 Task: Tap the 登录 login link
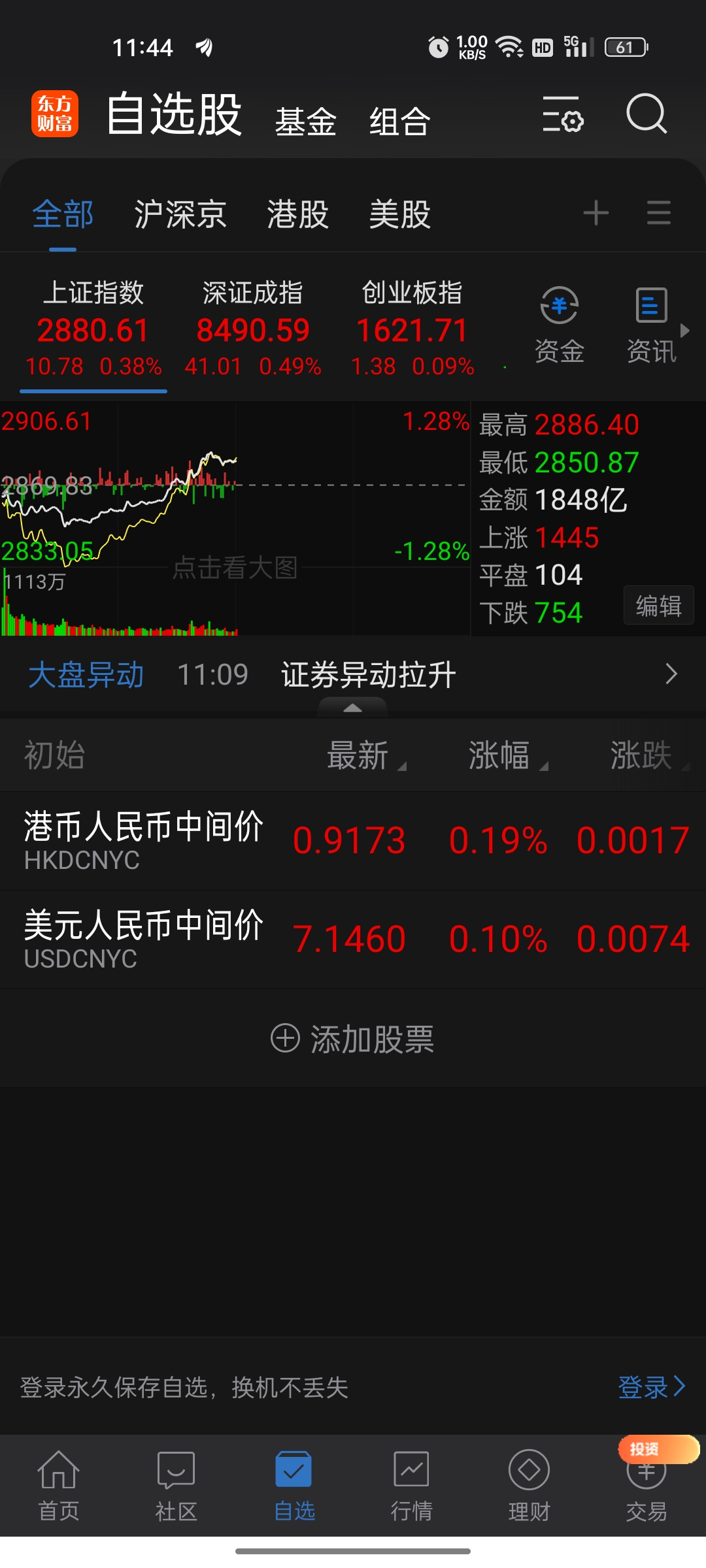tap(652, 1386)
